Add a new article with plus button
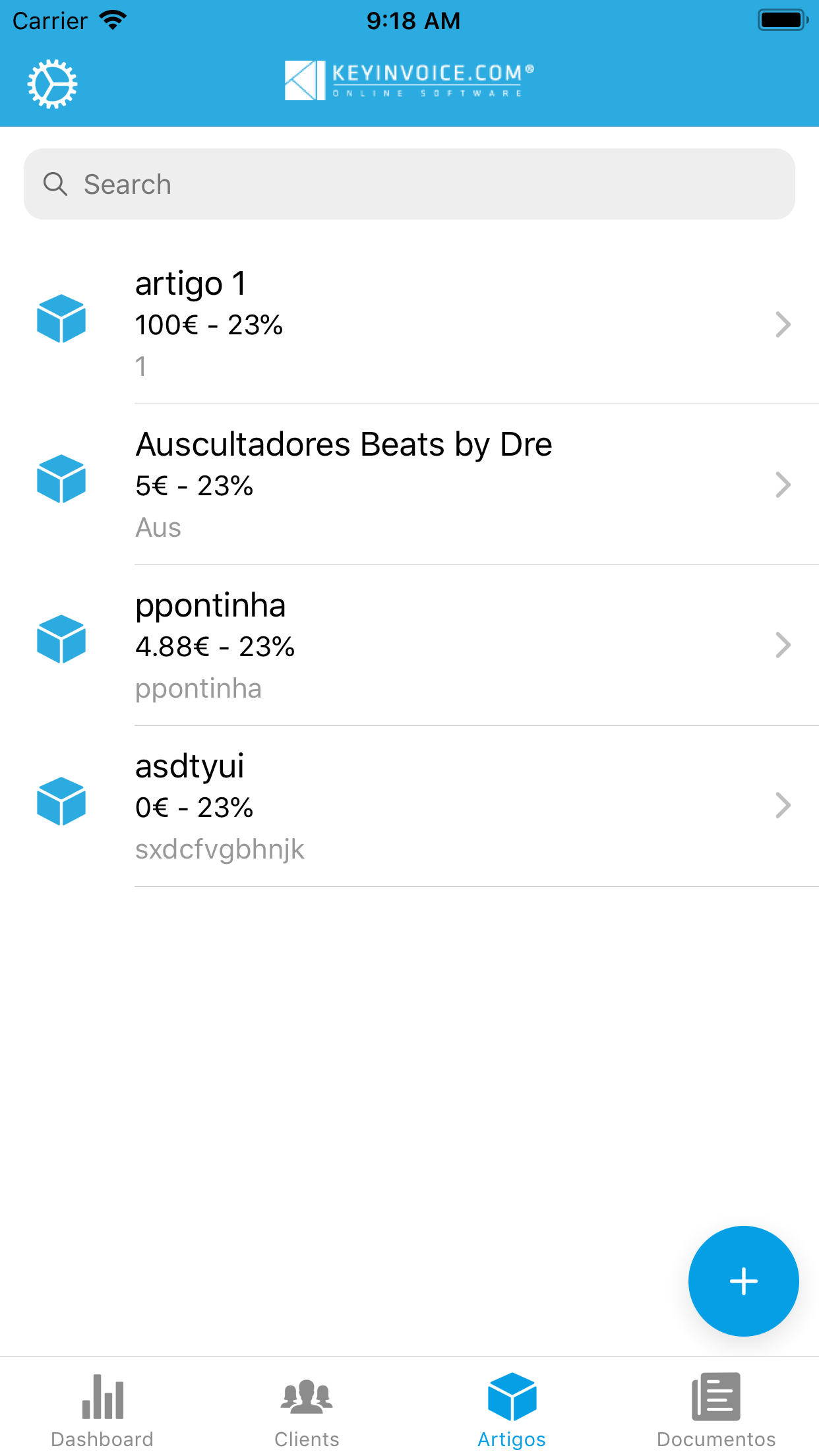 (x=743, y=1281)
